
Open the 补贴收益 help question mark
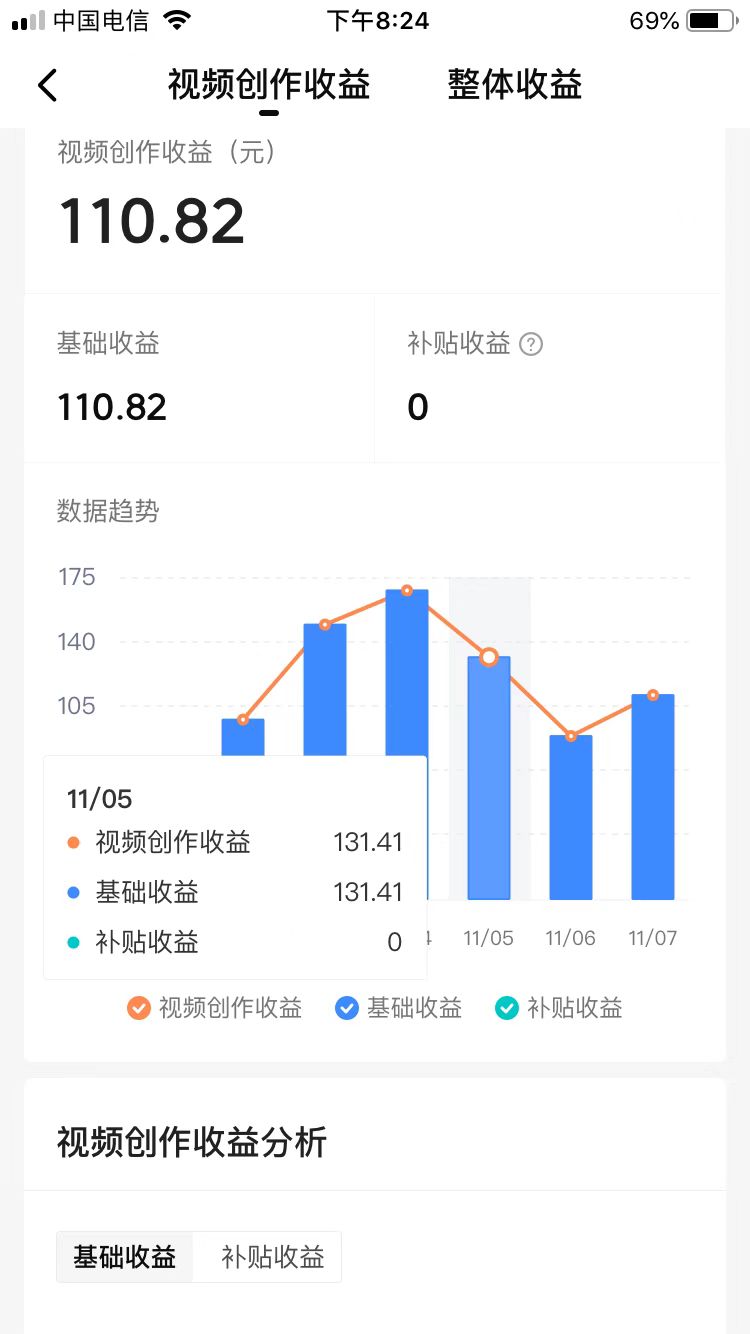click(x=531, y=344)
